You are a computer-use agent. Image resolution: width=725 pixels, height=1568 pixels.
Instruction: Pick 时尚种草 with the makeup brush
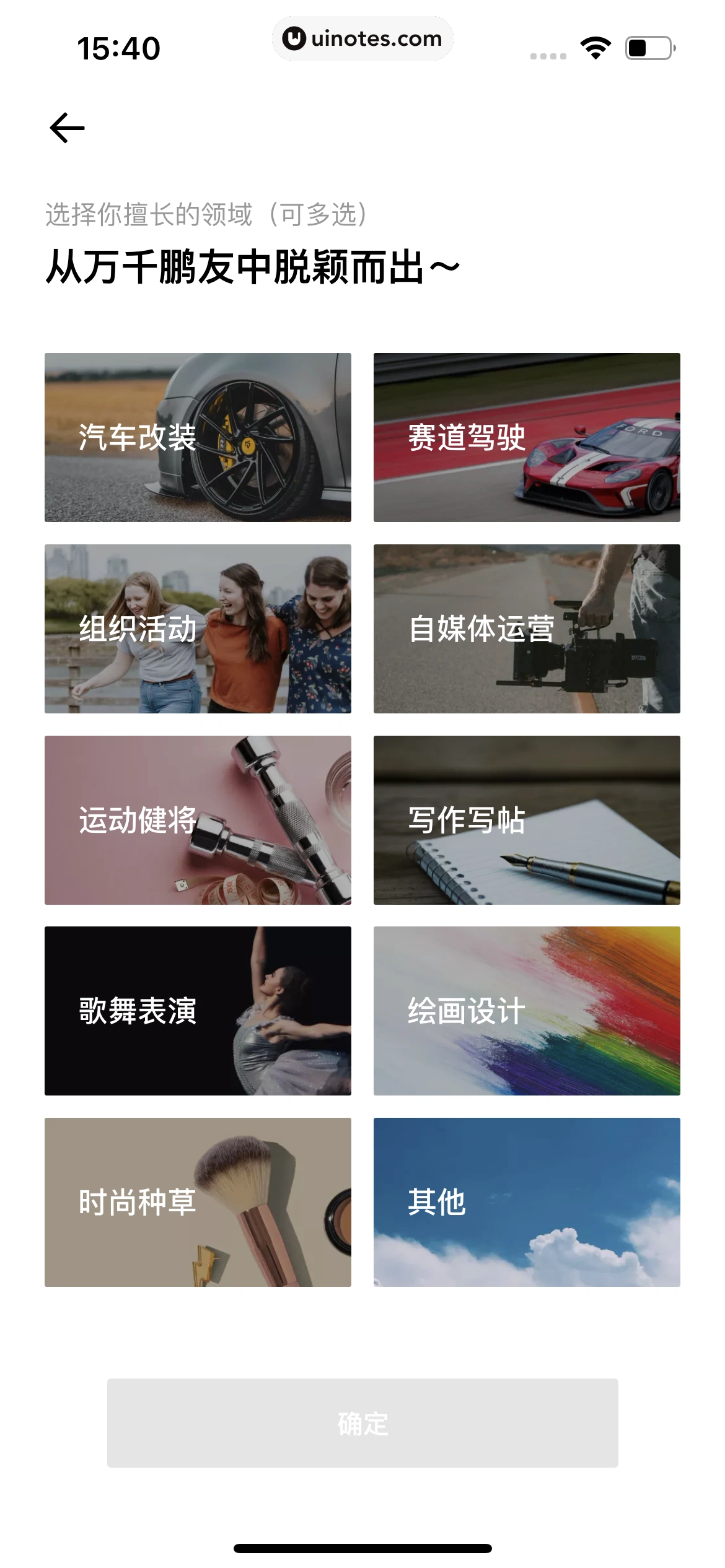[197, 1203]
